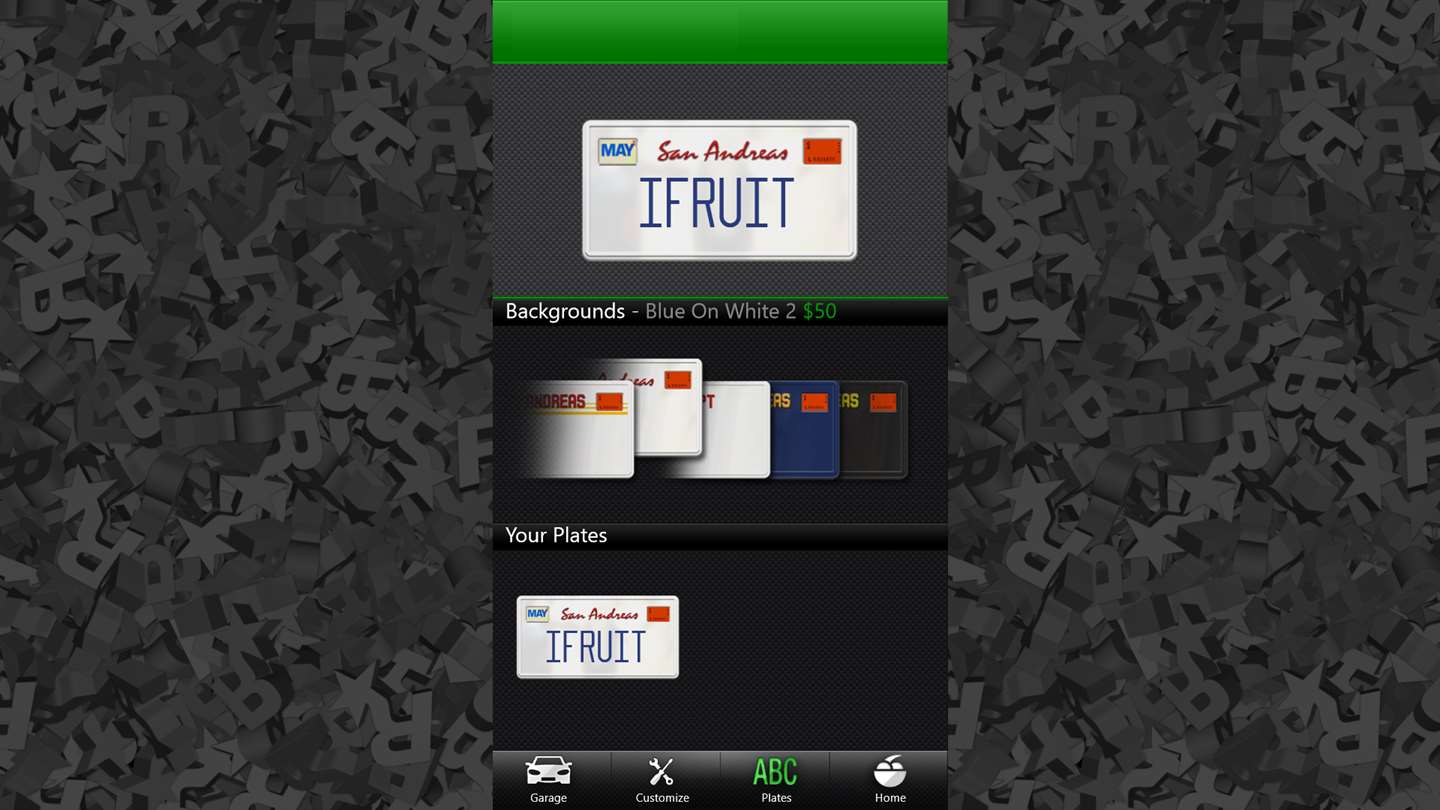The height and width of the screenshot is (810, 1440).
Task: Go to the Home tab
Action: [890, 780]
